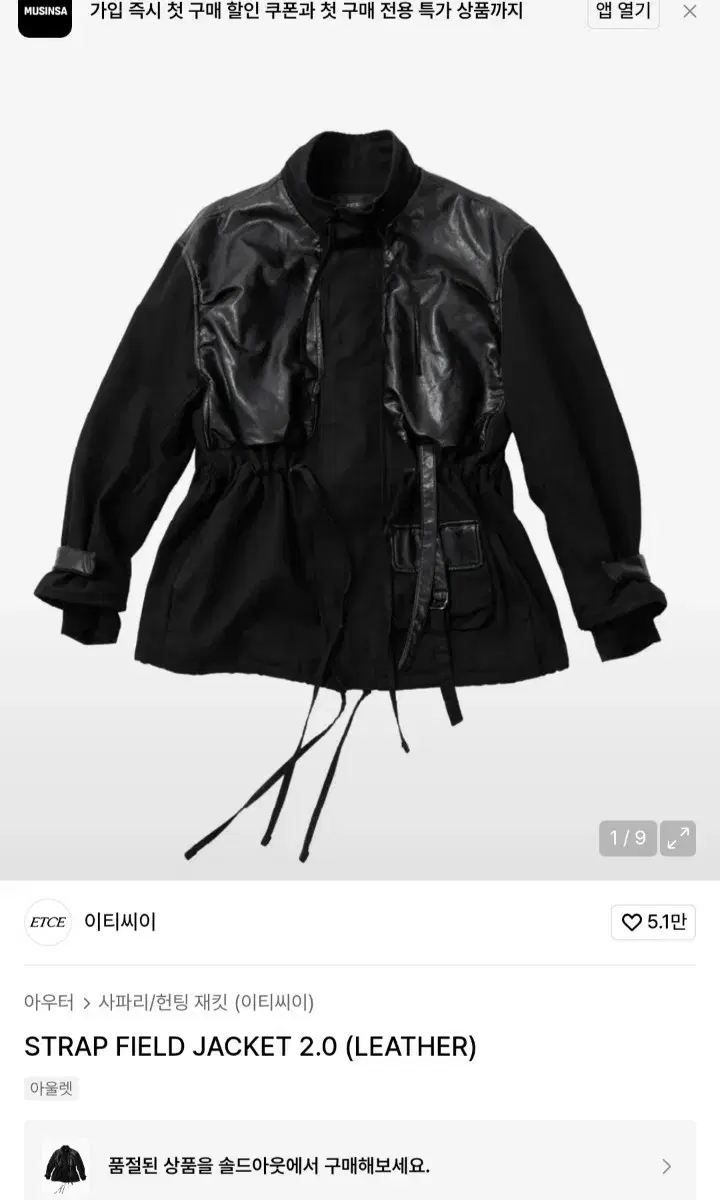This screenshot has width=720, height=1200.
Task: Open 사파리/헌팅 재킷 (이티씨이) category
Action: pyautogui.click(x=206, y=1002)
